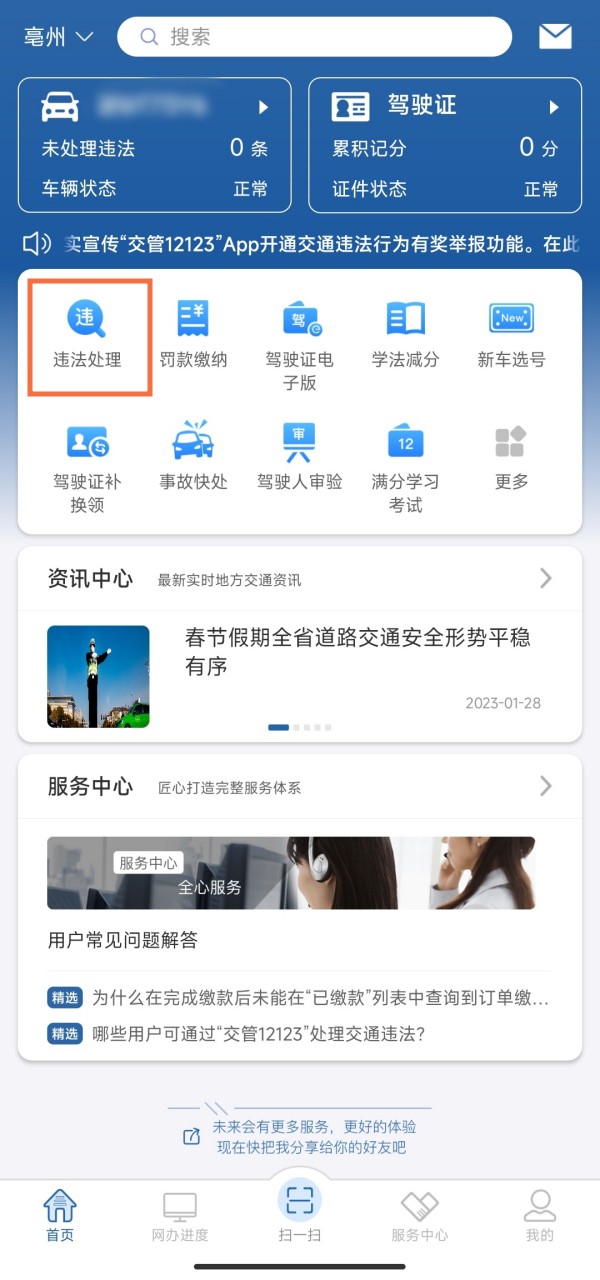Open the 驾驶证 license card
Image resolution: width=600 pixels, height=1280 pixels.
(x=445, y=146)
